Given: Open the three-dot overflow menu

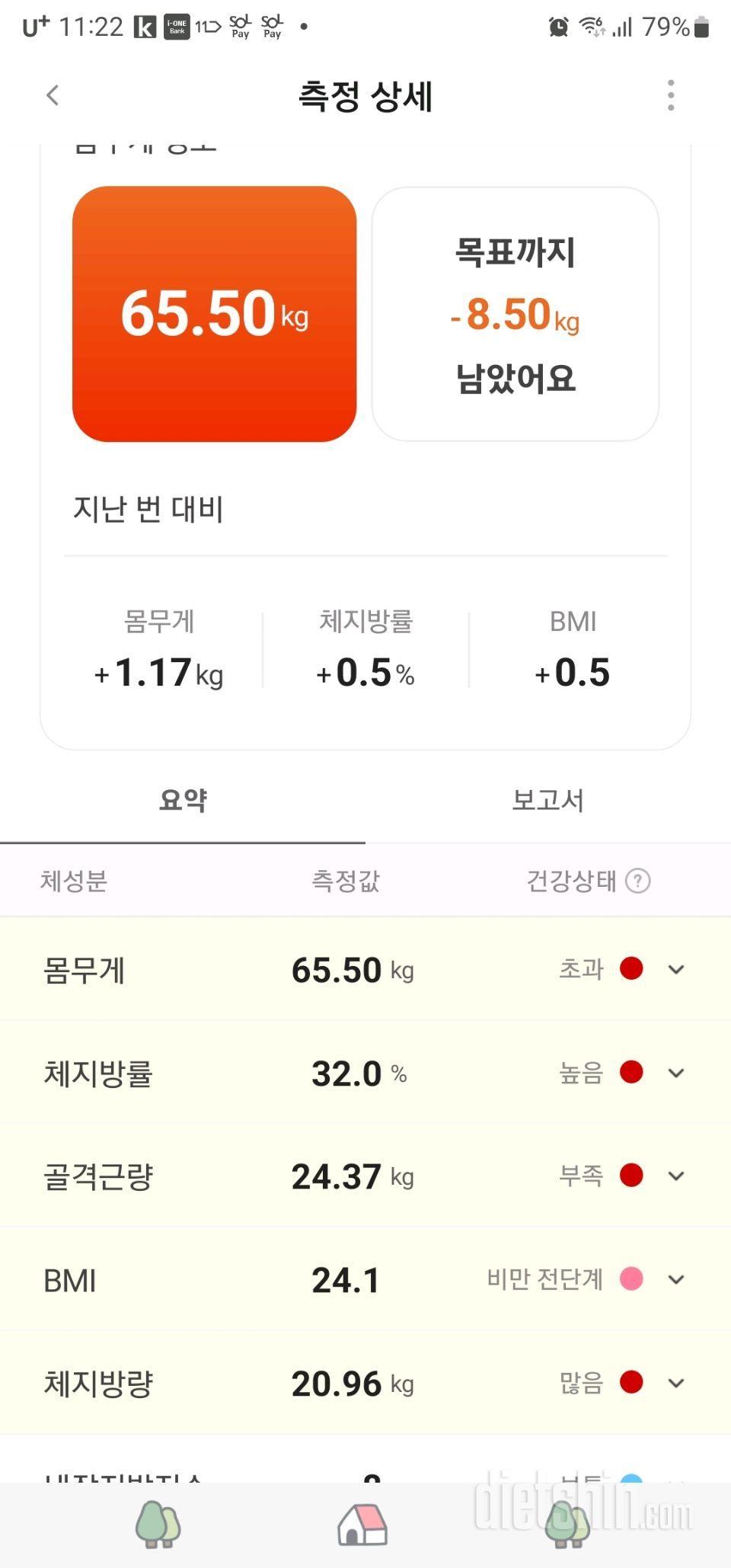Looking at the screenshot, I should point(671,95).
